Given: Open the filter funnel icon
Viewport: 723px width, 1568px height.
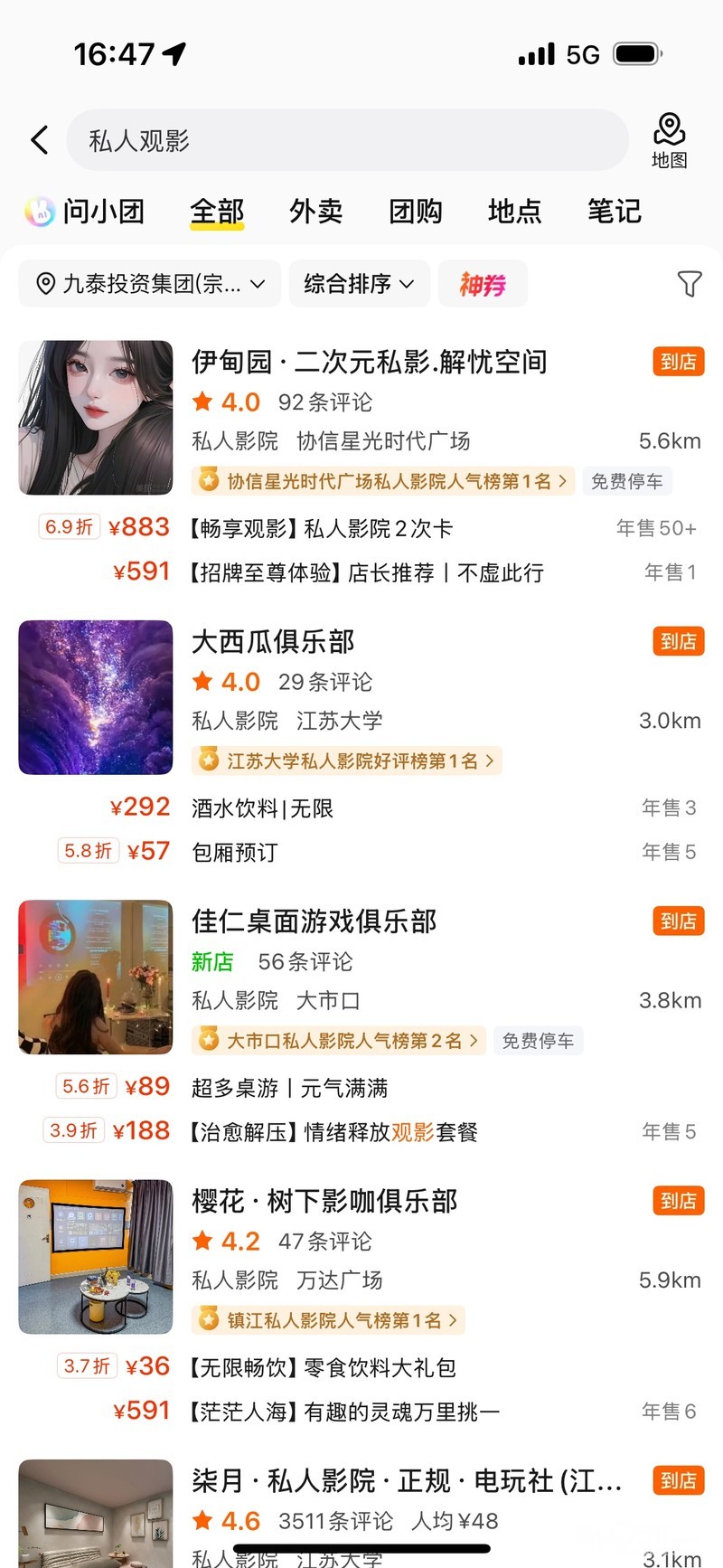Looking at the screenshot, I should tap(689, 284).
